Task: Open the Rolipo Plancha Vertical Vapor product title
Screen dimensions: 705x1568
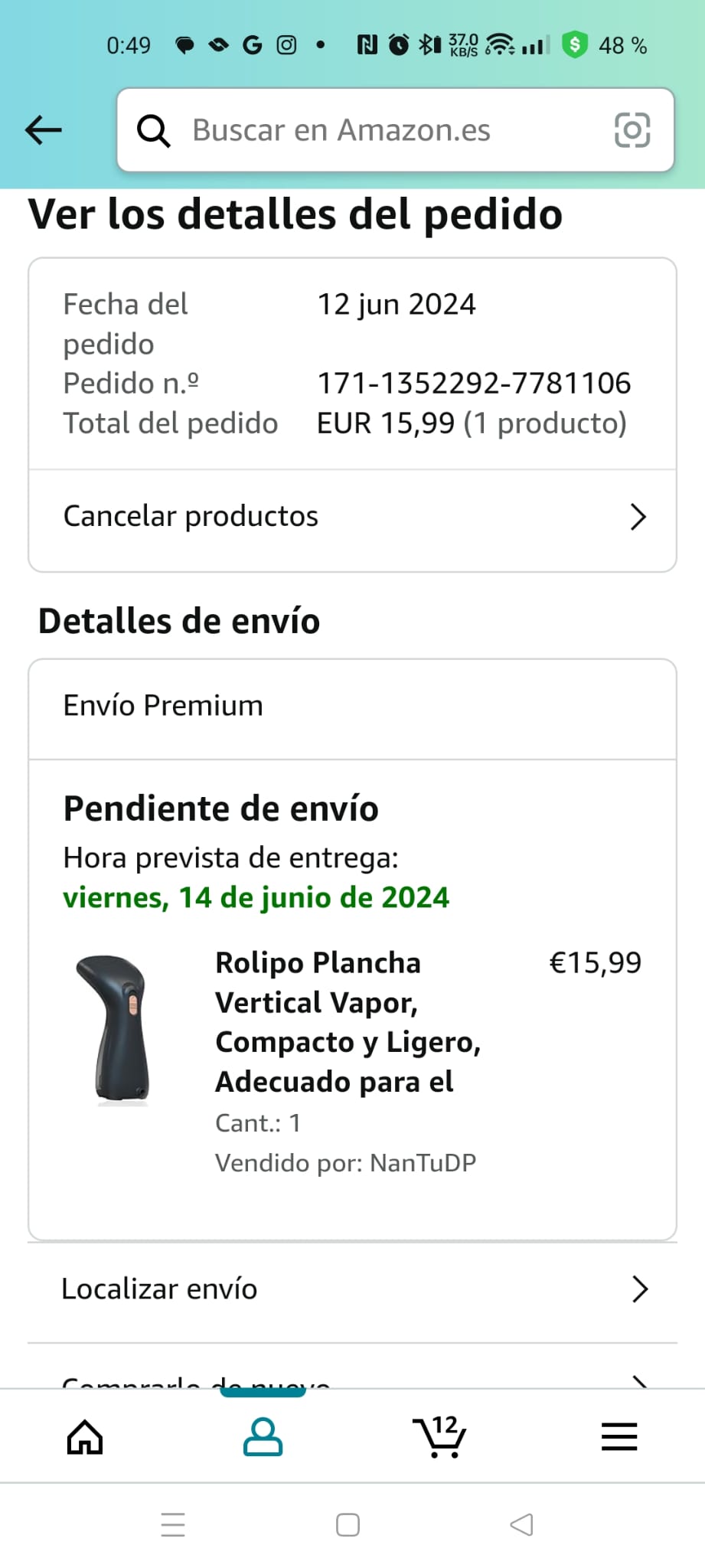Action: [x=348, y=1022]
